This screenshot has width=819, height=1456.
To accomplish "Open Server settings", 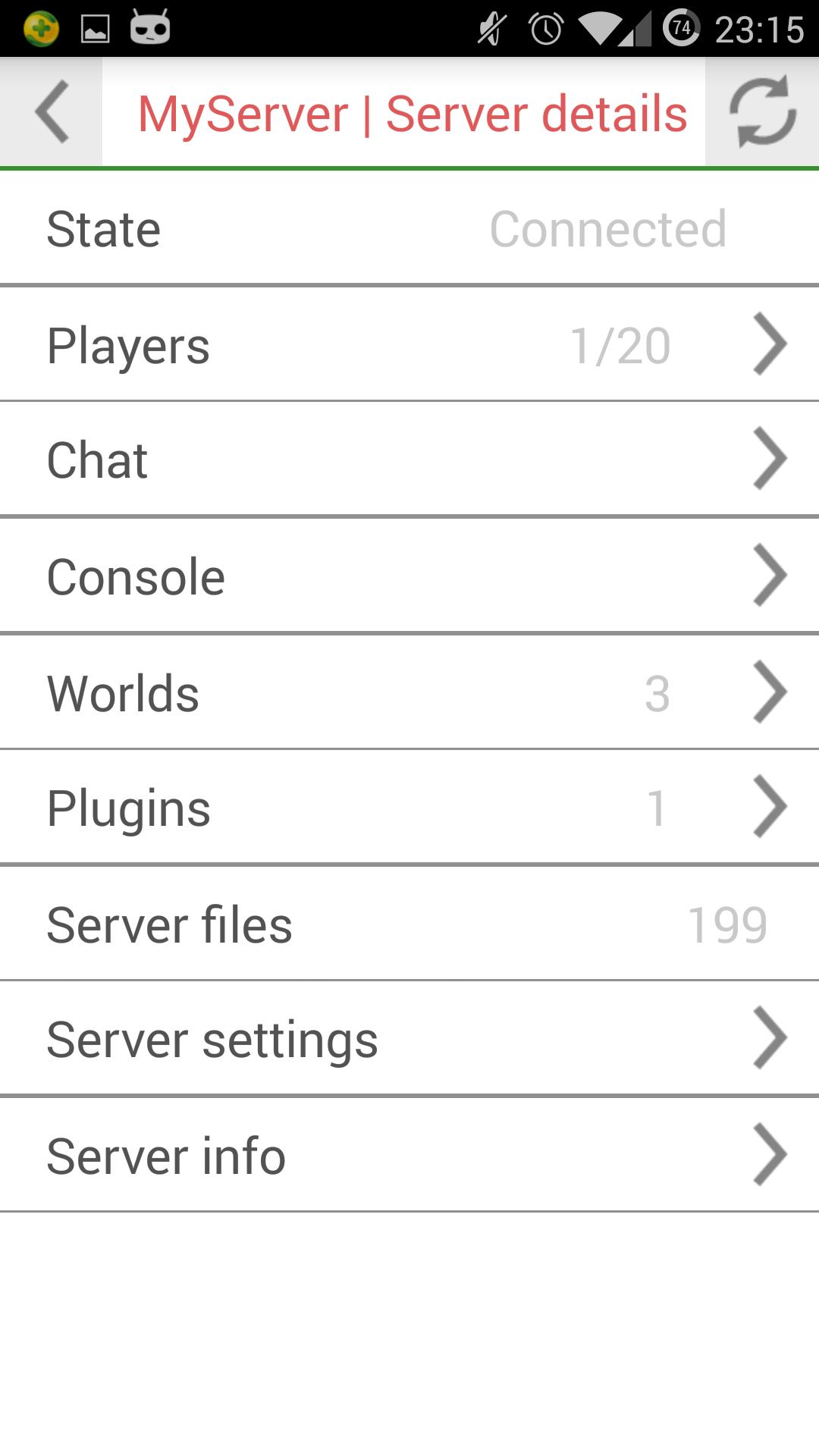I will (409, 1038).
